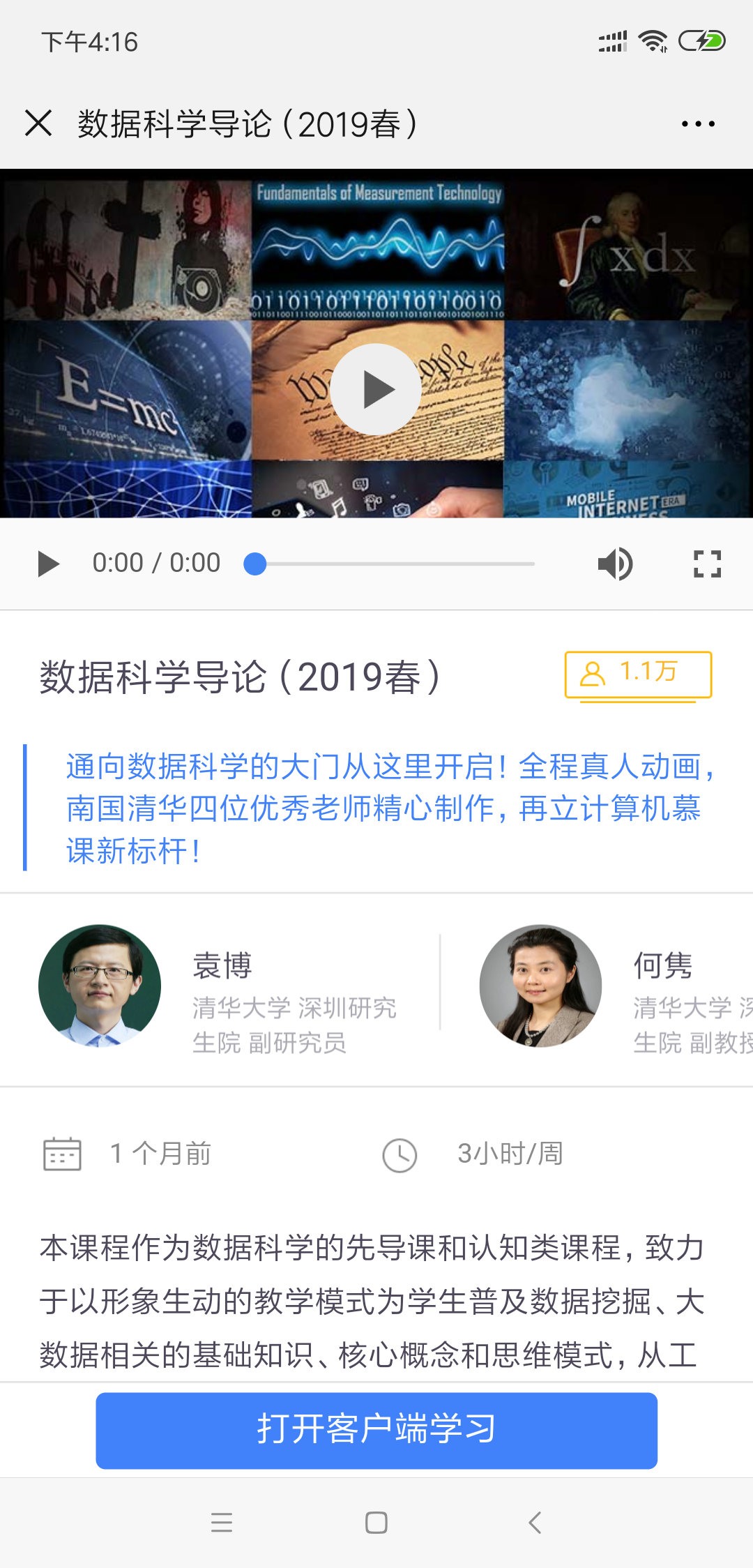The image size is (753, 1568).
Task: Enter fullscreen video mode
Action: click(x=707, y=564)
